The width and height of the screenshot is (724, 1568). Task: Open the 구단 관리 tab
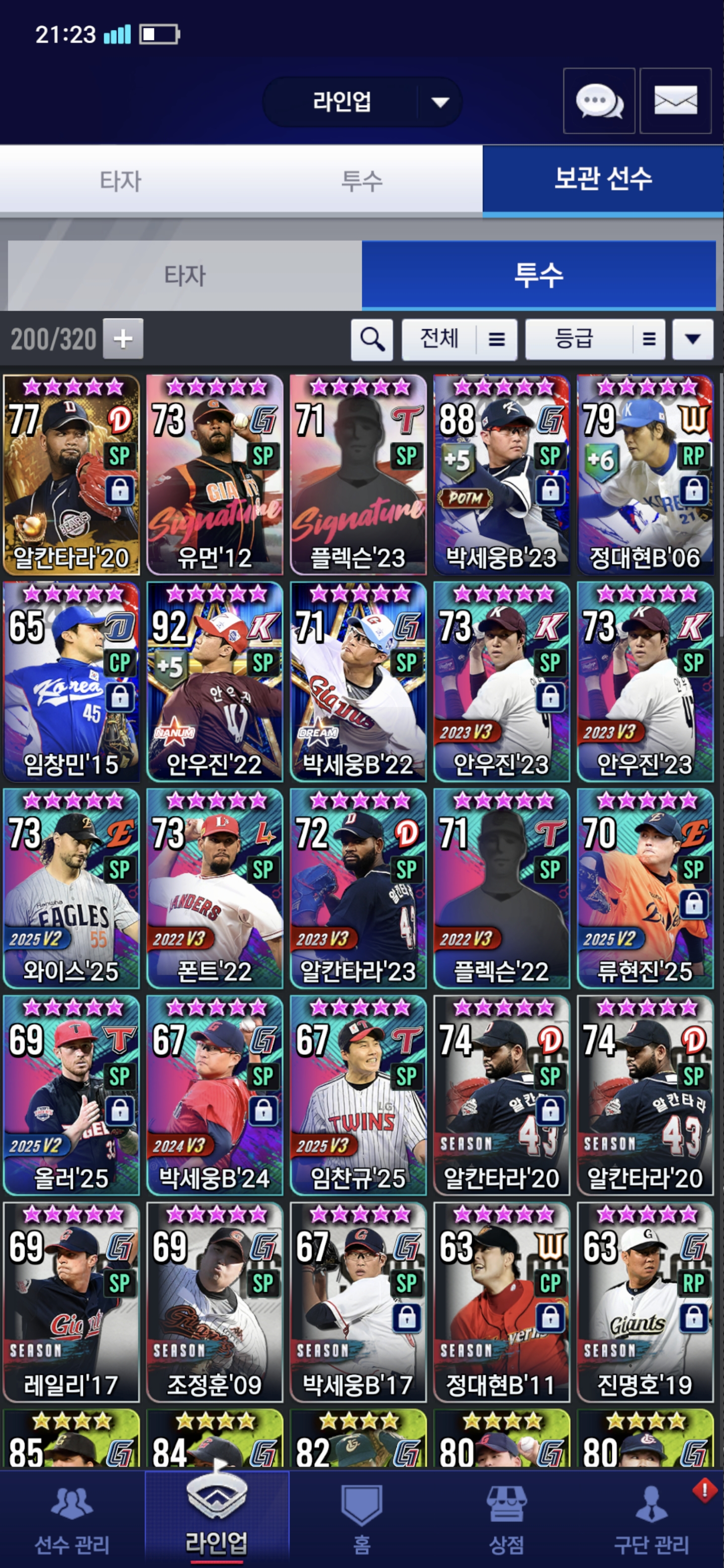[x=651, y=1520]
